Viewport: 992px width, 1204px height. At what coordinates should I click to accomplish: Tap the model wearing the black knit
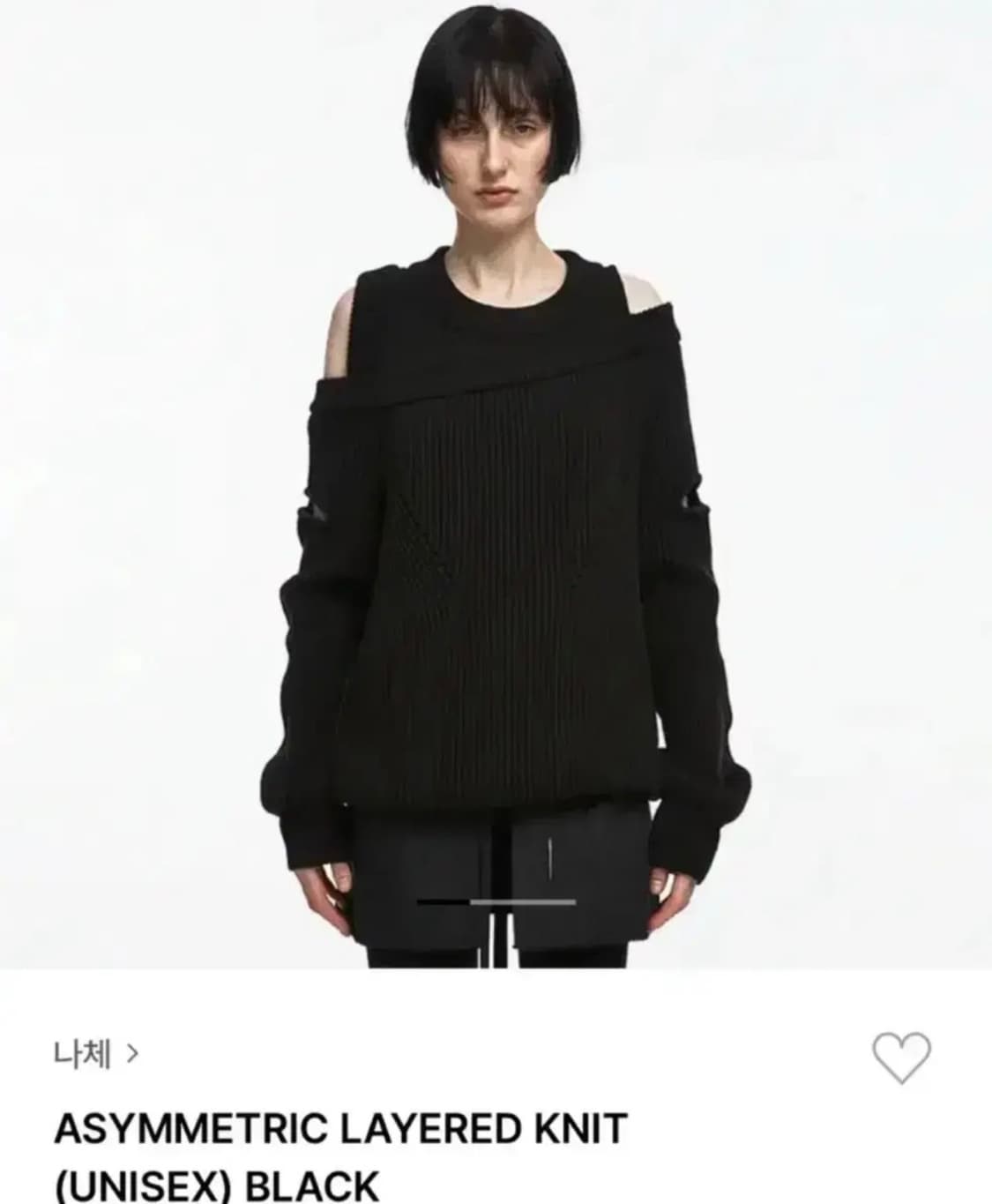[496, 485]
